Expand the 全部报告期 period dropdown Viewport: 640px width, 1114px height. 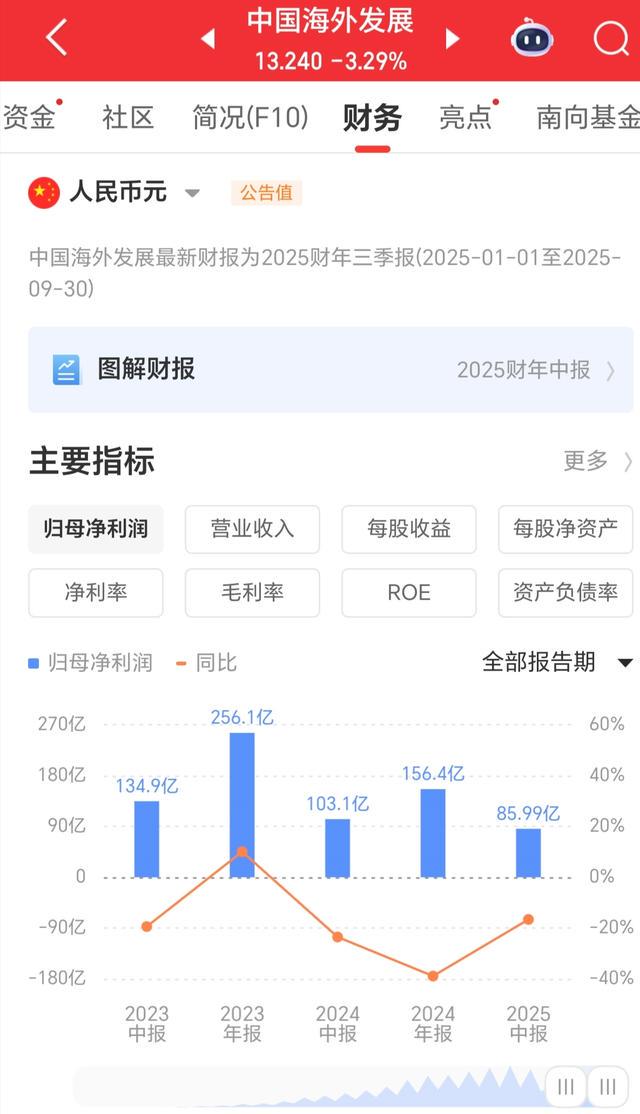tap(557, 662)
